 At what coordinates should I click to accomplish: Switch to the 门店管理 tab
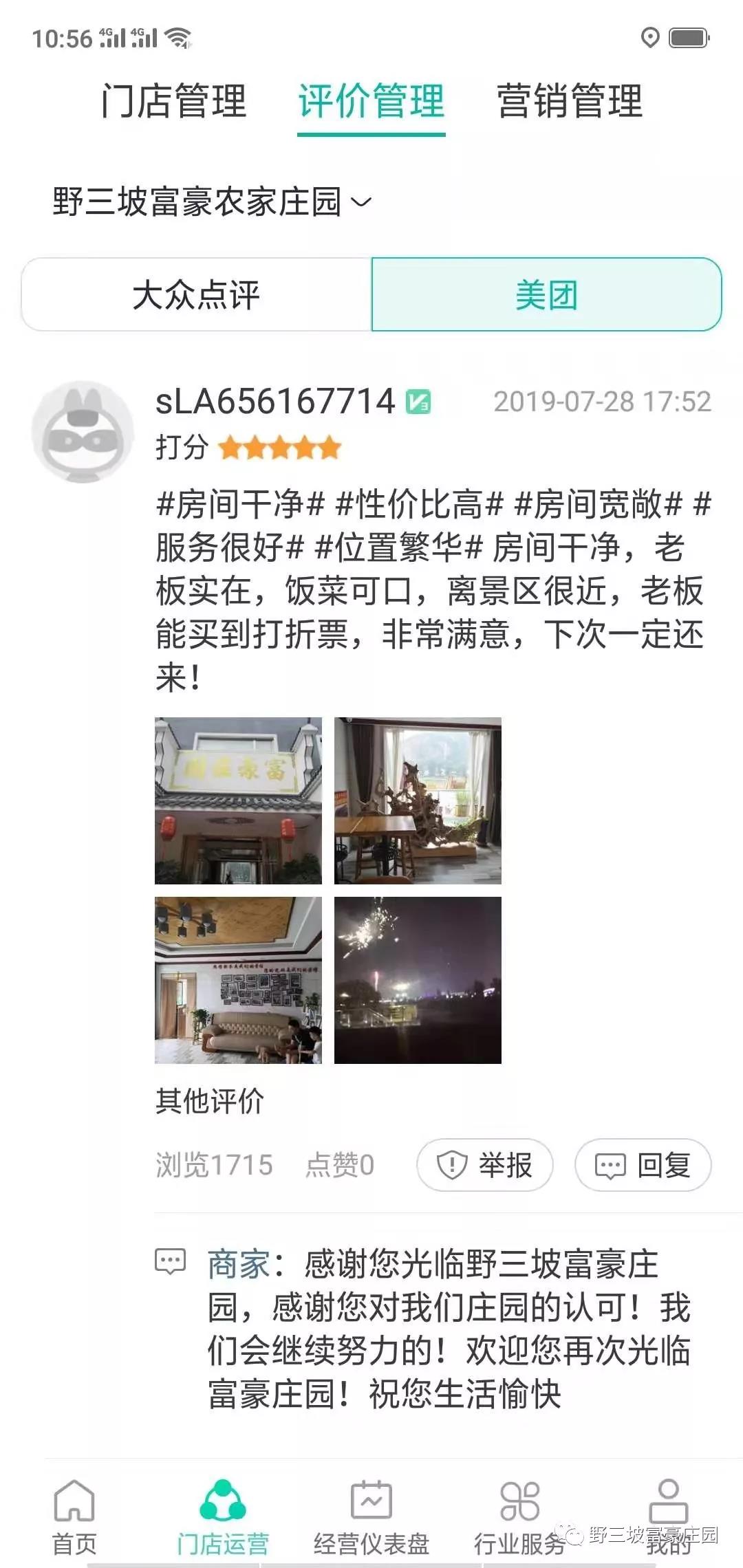coord(173,101)
